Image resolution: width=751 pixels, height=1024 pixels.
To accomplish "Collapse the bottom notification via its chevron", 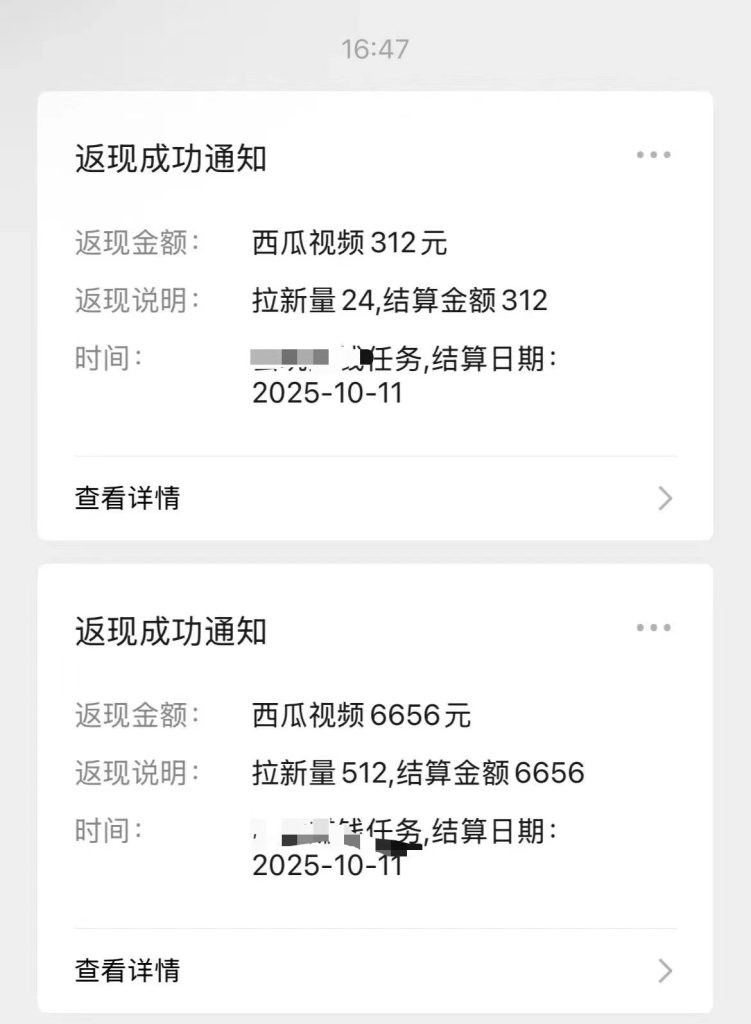I will pos(663,970).
